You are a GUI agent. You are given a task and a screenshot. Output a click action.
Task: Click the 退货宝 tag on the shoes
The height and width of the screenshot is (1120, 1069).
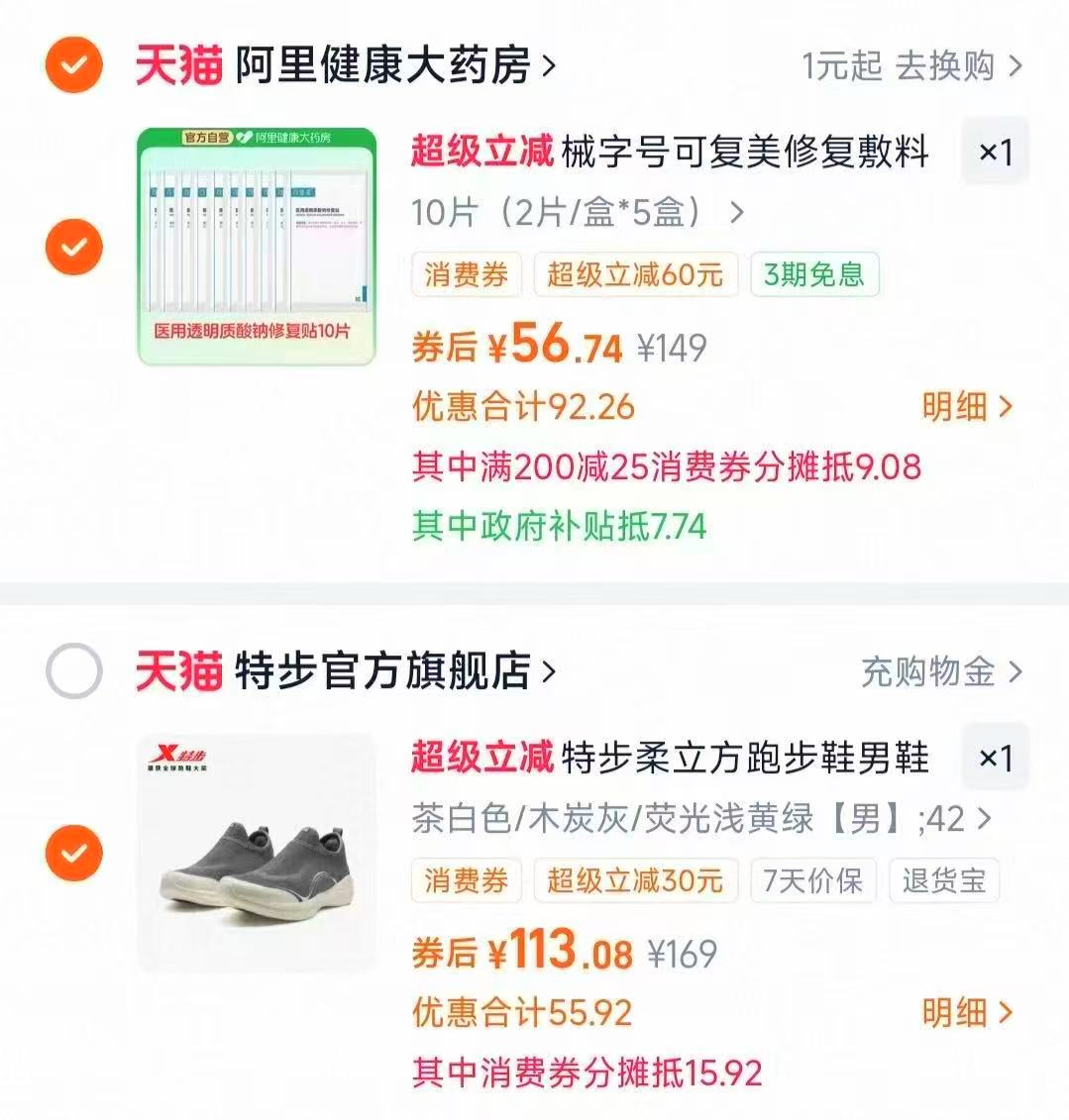click(944, 881)
